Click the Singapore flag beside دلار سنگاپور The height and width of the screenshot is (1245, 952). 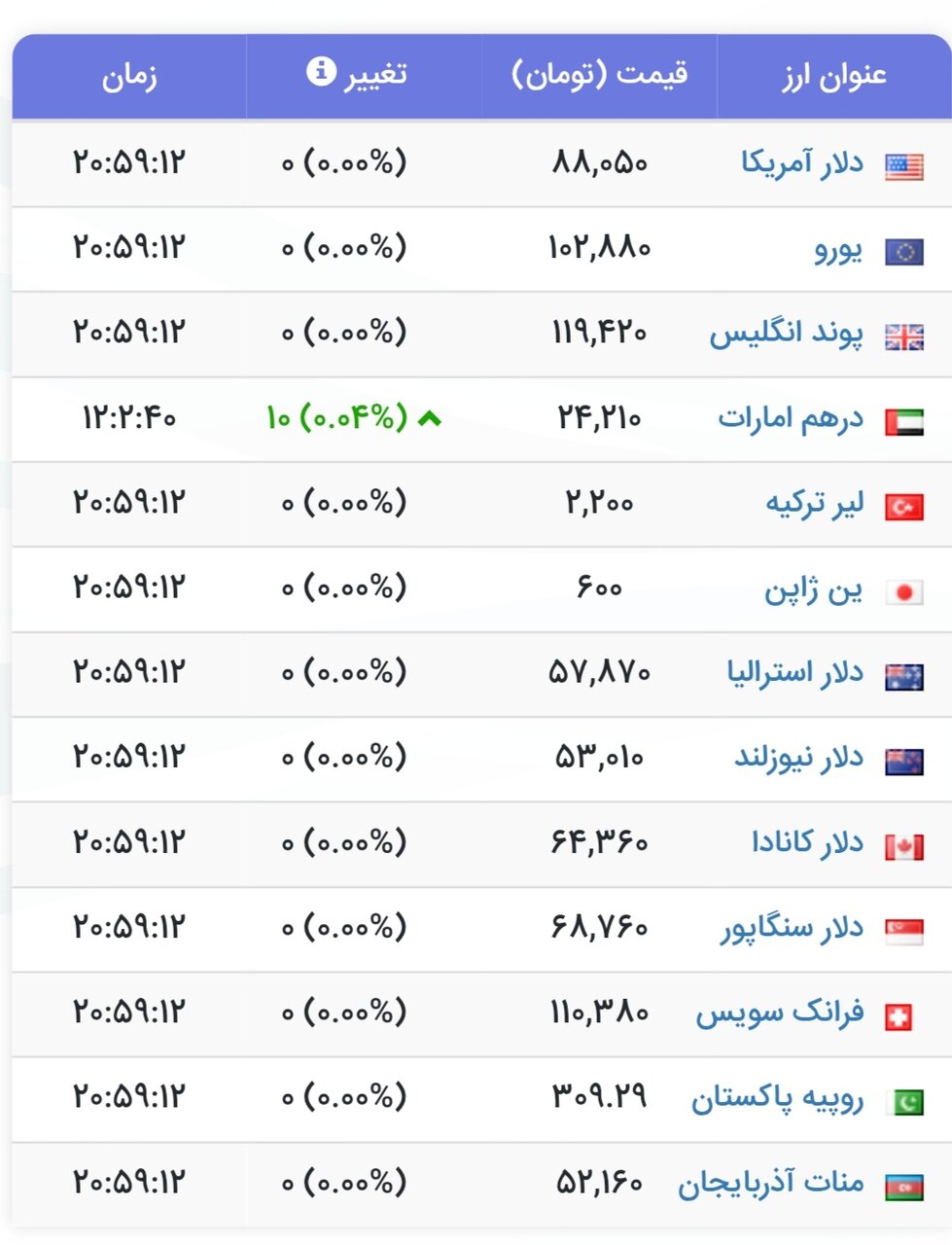click(903, 927)
